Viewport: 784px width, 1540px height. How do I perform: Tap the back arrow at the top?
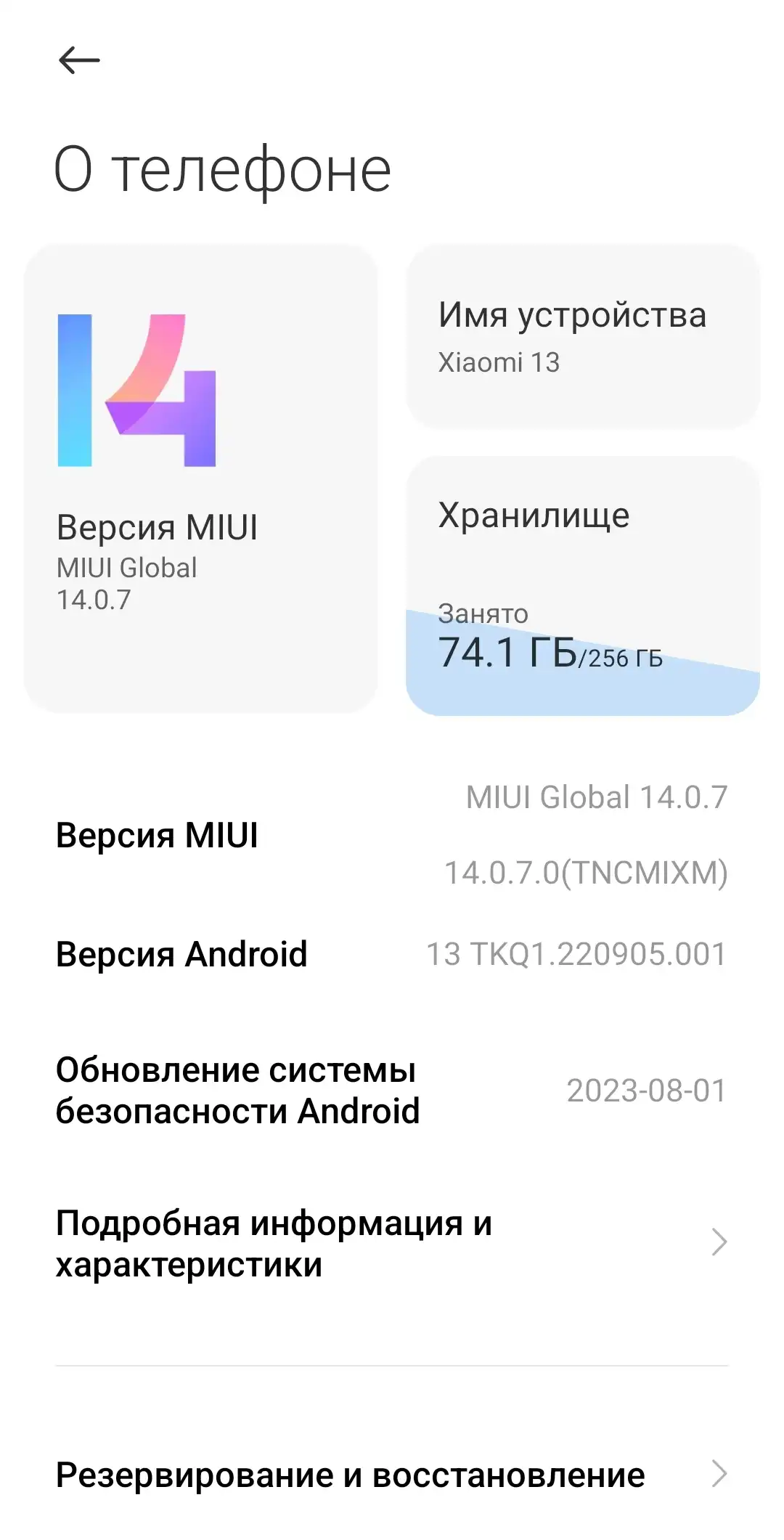(x=78, y=60)
